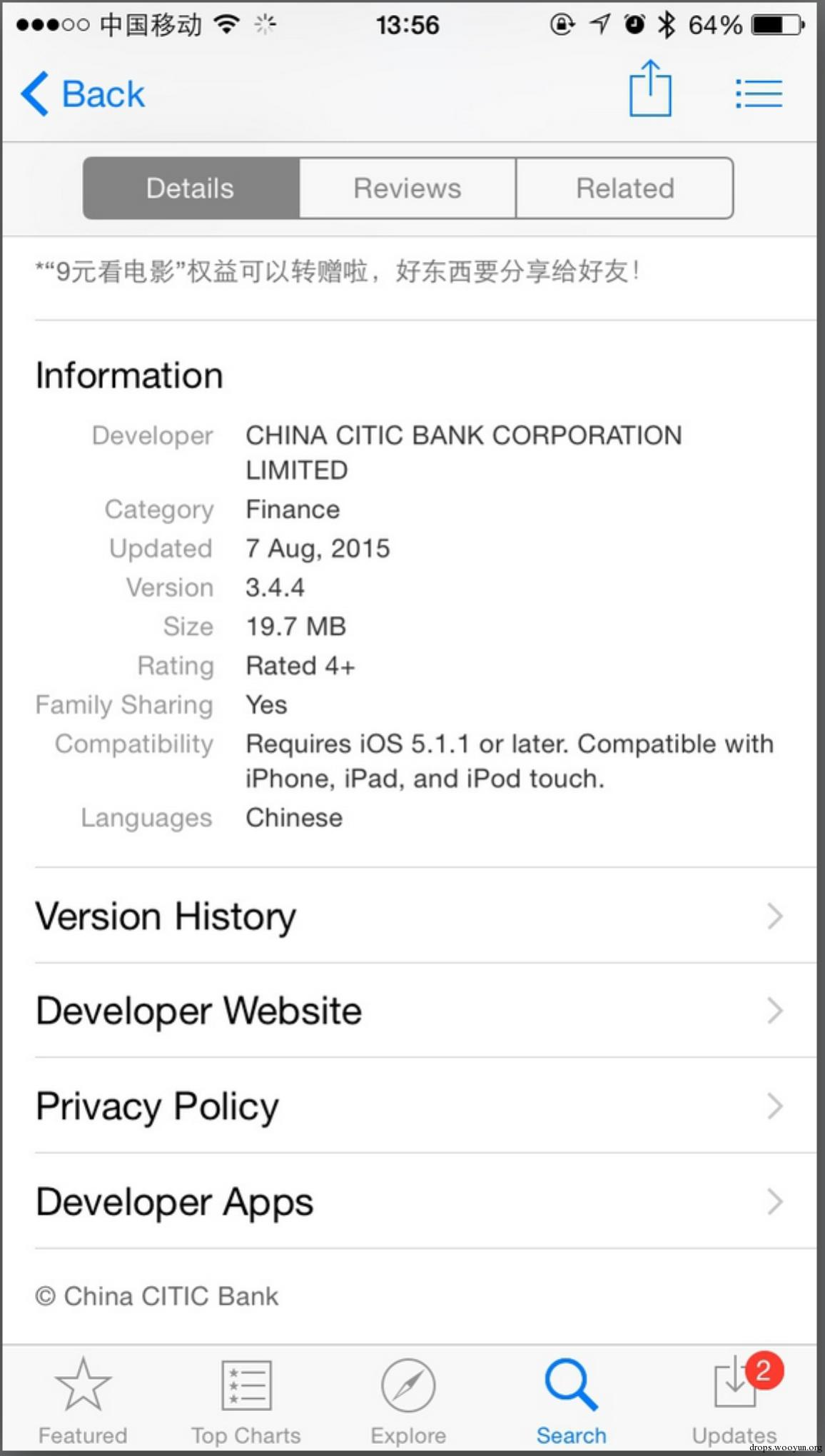The width and height of the screenshot is (825, 1456).
Task: Check the Updates tab
Action: (x=735, y=1400)
